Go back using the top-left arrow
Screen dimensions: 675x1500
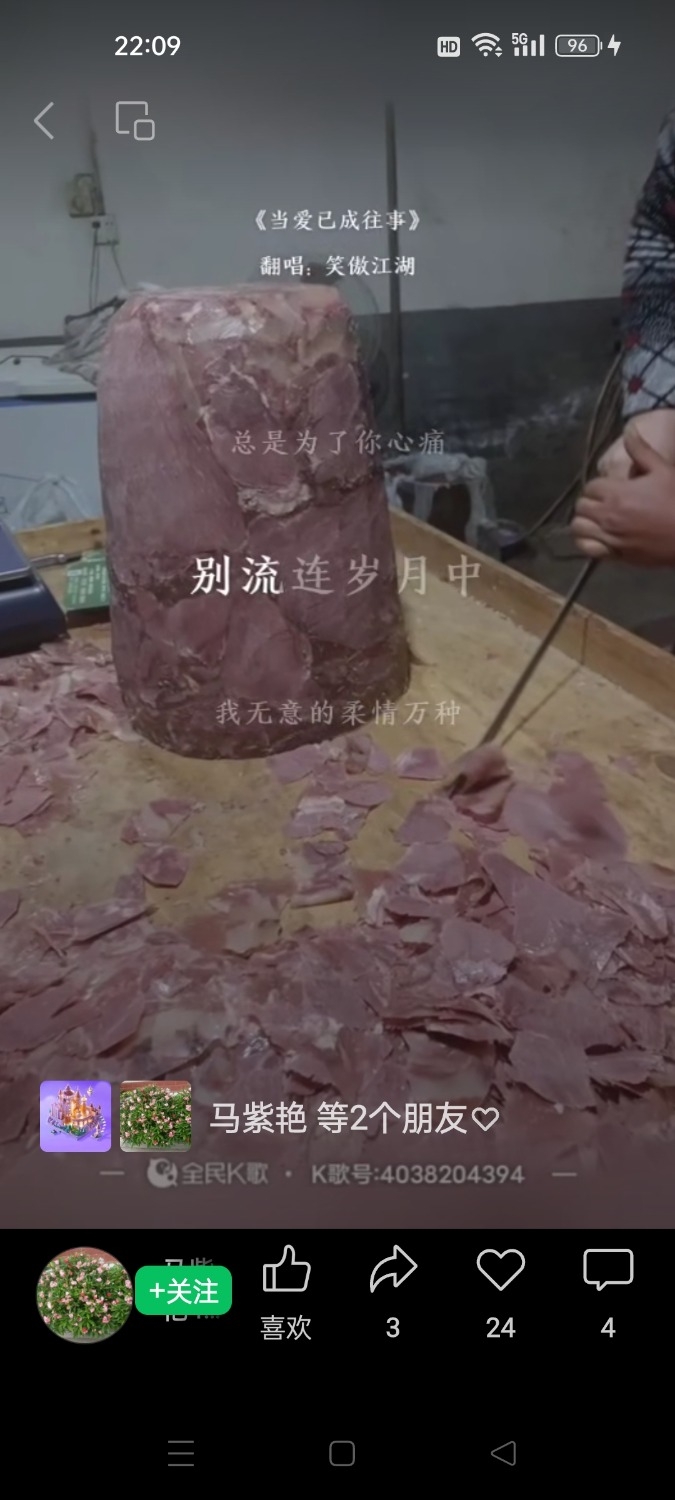(x=43, y=121)
